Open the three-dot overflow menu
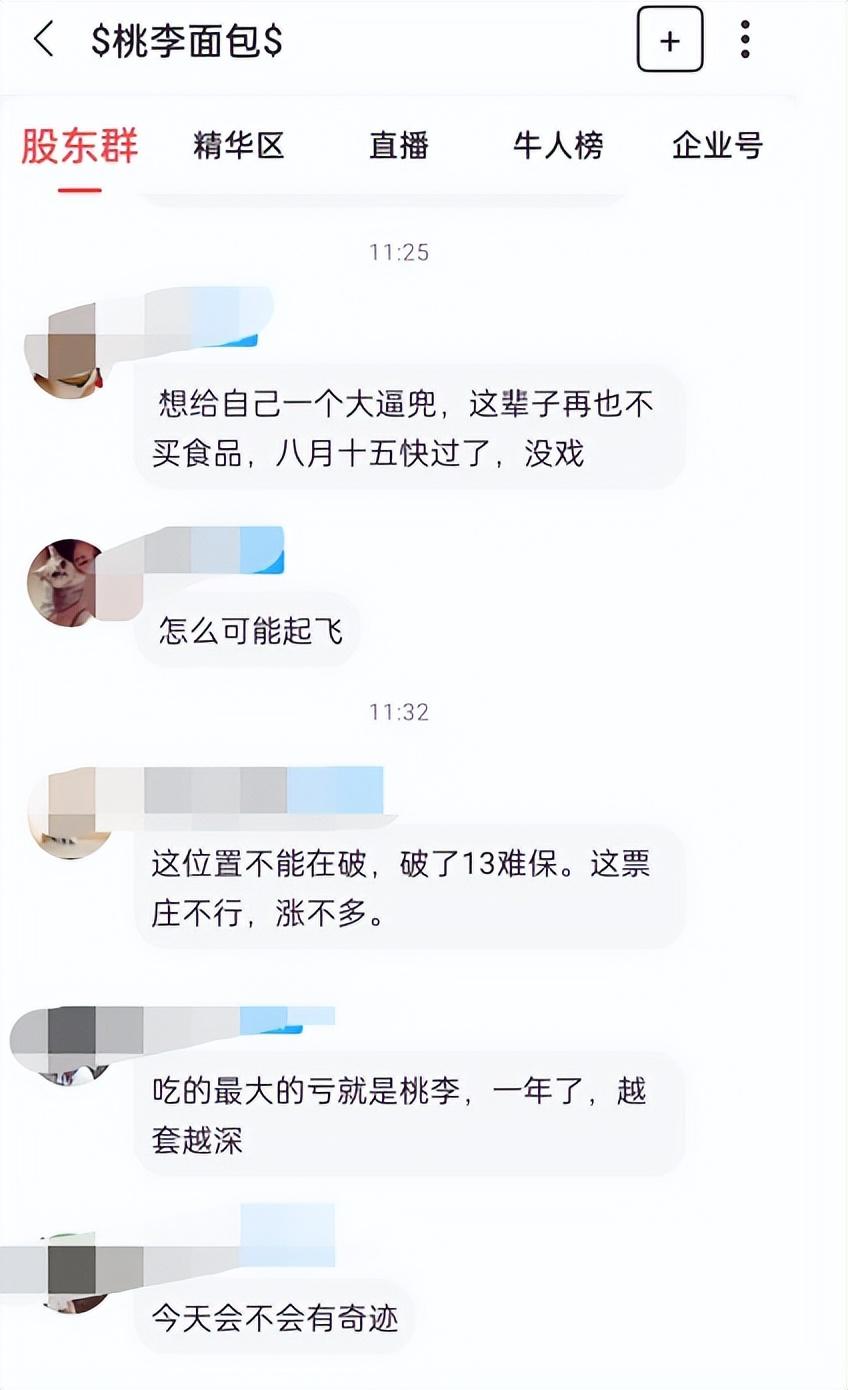 745,39
